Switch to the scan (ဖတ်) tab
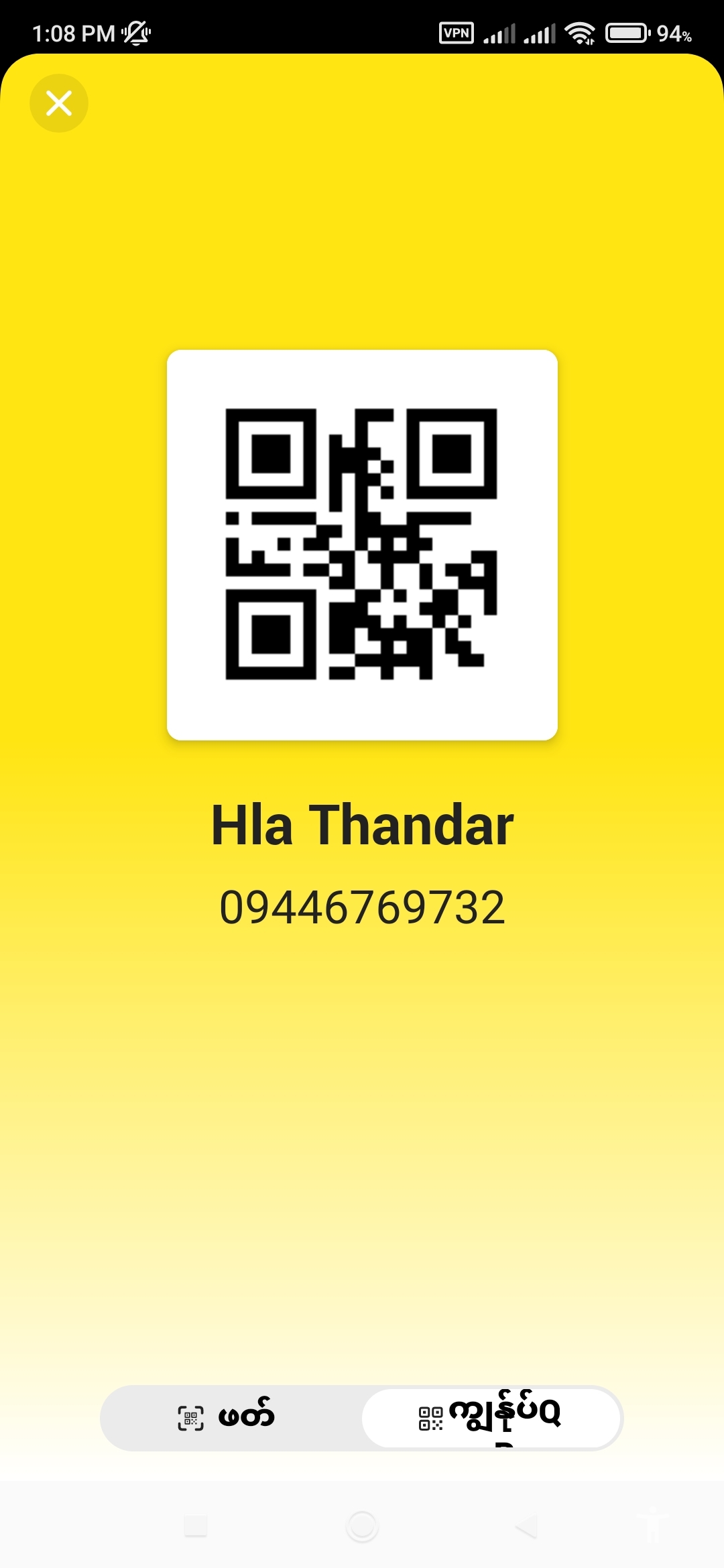The height and width of the screenshot is (1568, 724). pyautogui.click(x=228, y=1417)
